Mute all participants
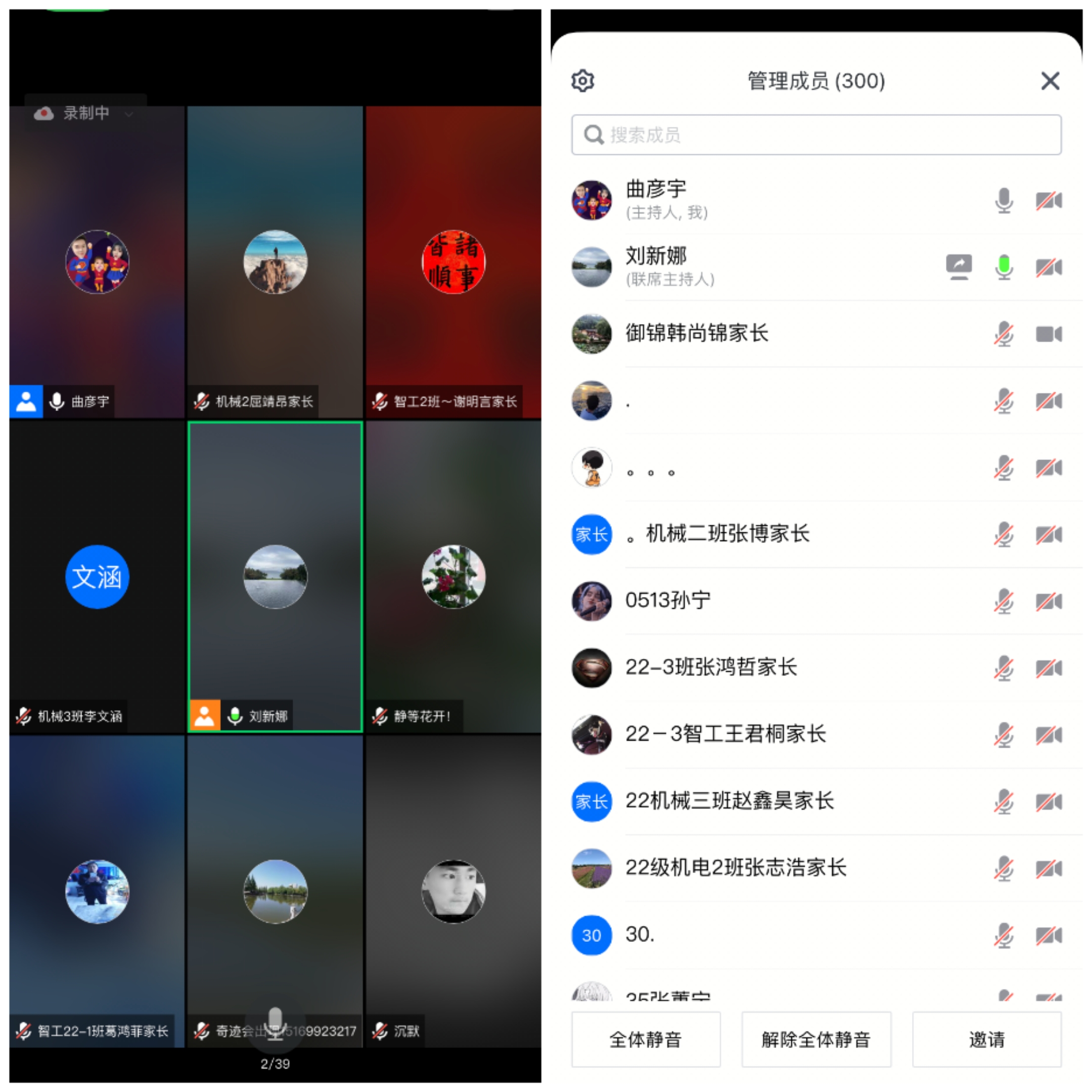 pos(646,1039)
